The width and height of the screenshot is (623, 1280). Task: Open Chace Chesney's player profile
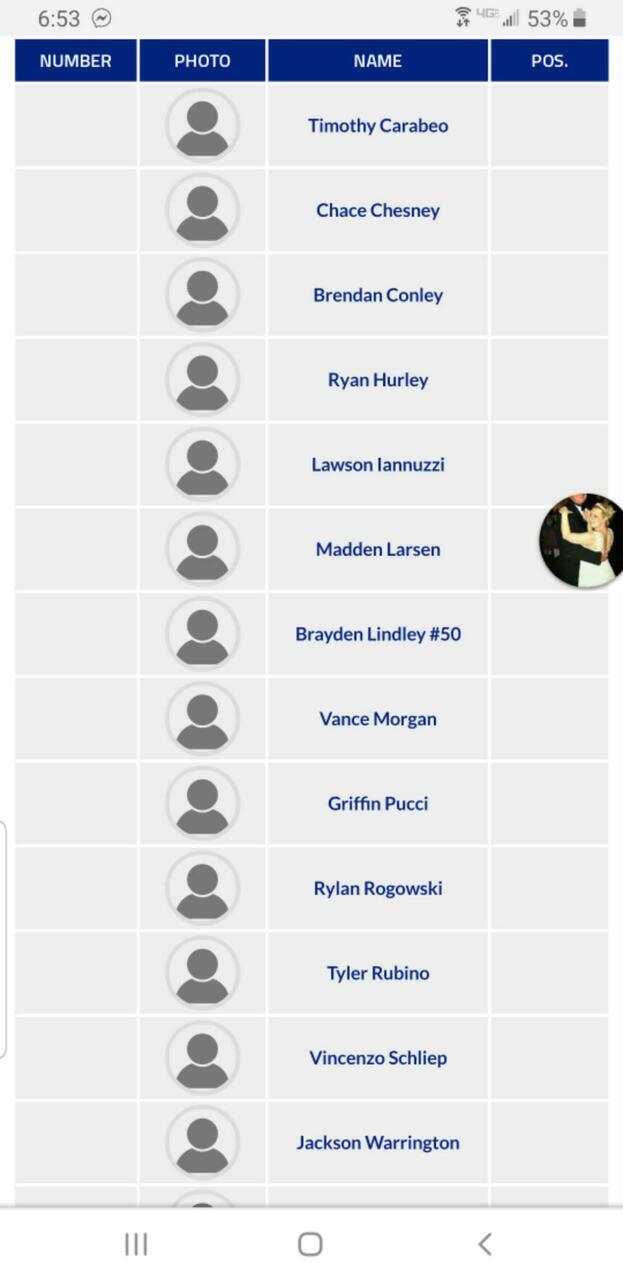(378, 210)
